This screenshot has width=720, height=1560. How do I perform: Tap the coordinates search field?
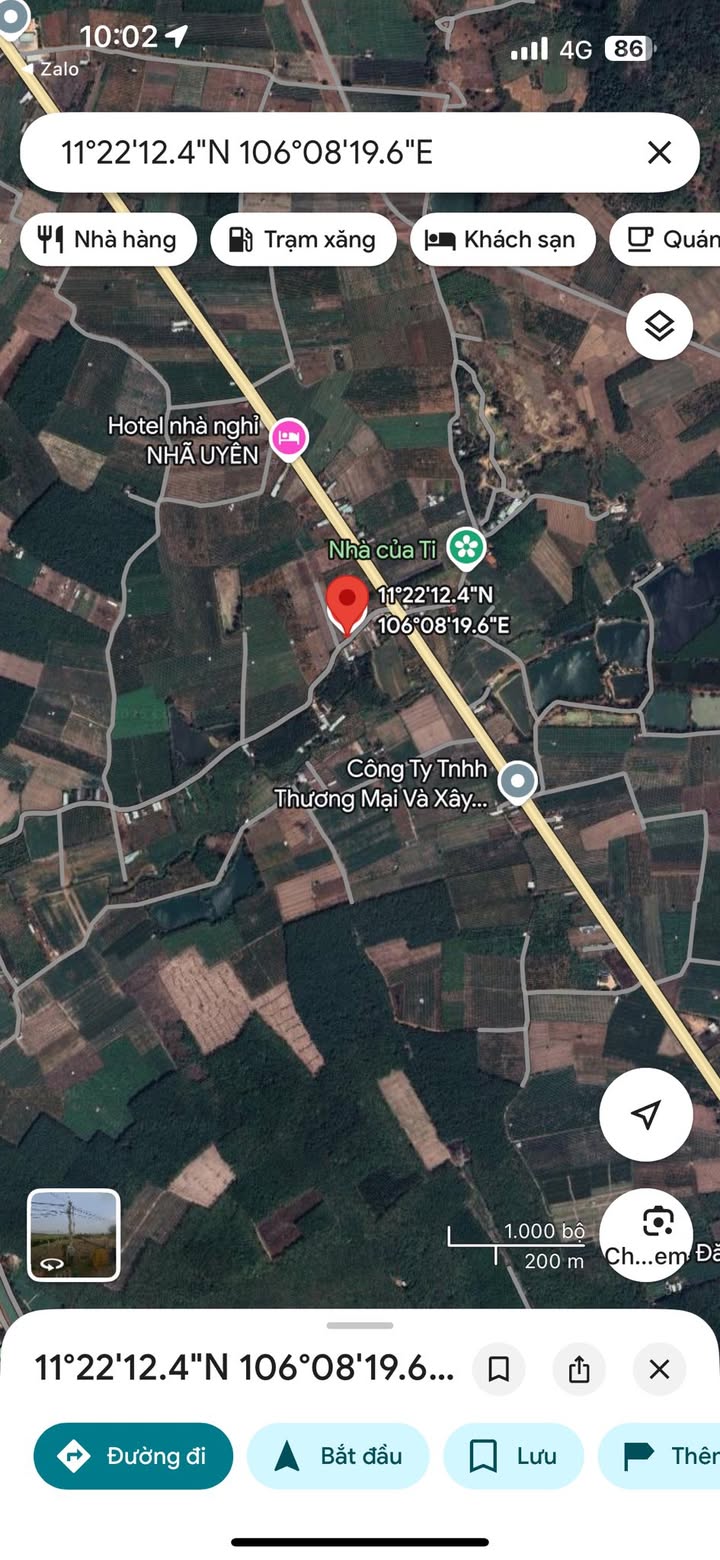tap(330, 152)
